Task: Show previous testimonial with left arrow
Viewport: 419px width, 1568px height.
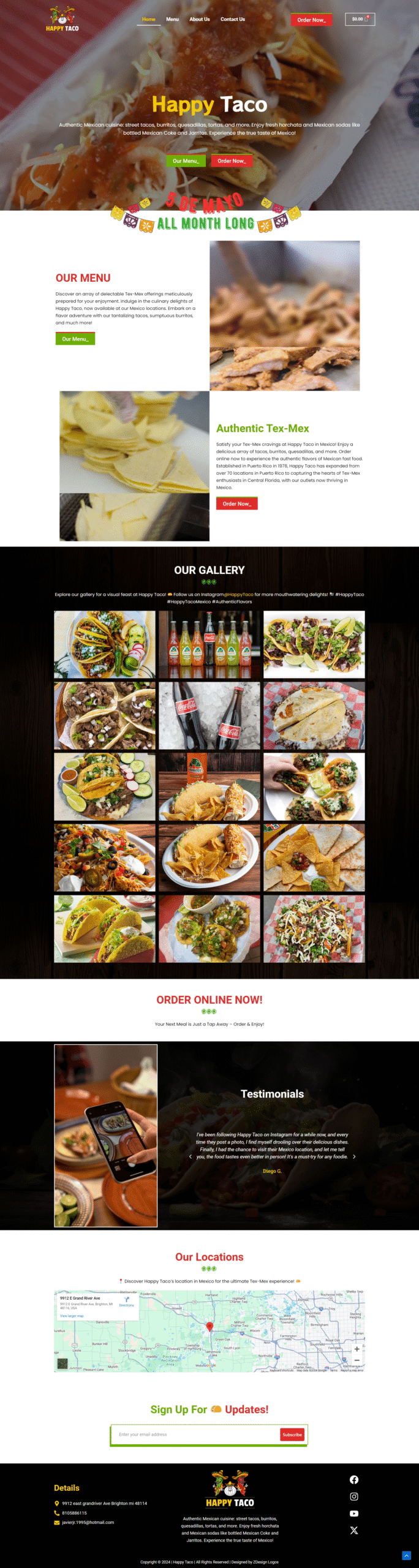Action: point(191,1156)
